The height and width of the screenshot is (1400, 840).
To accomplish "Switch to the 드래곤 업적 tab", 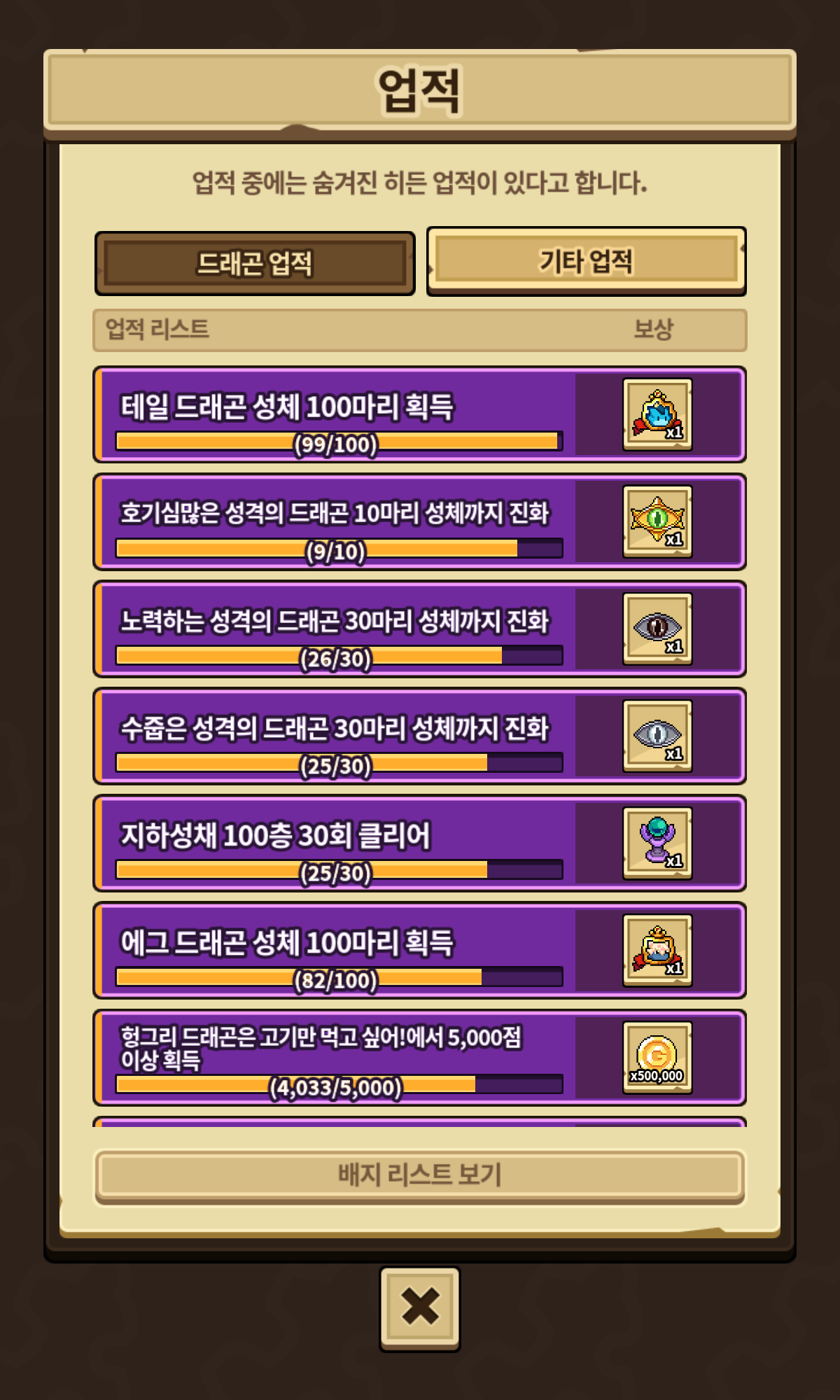I will (255, 264).
